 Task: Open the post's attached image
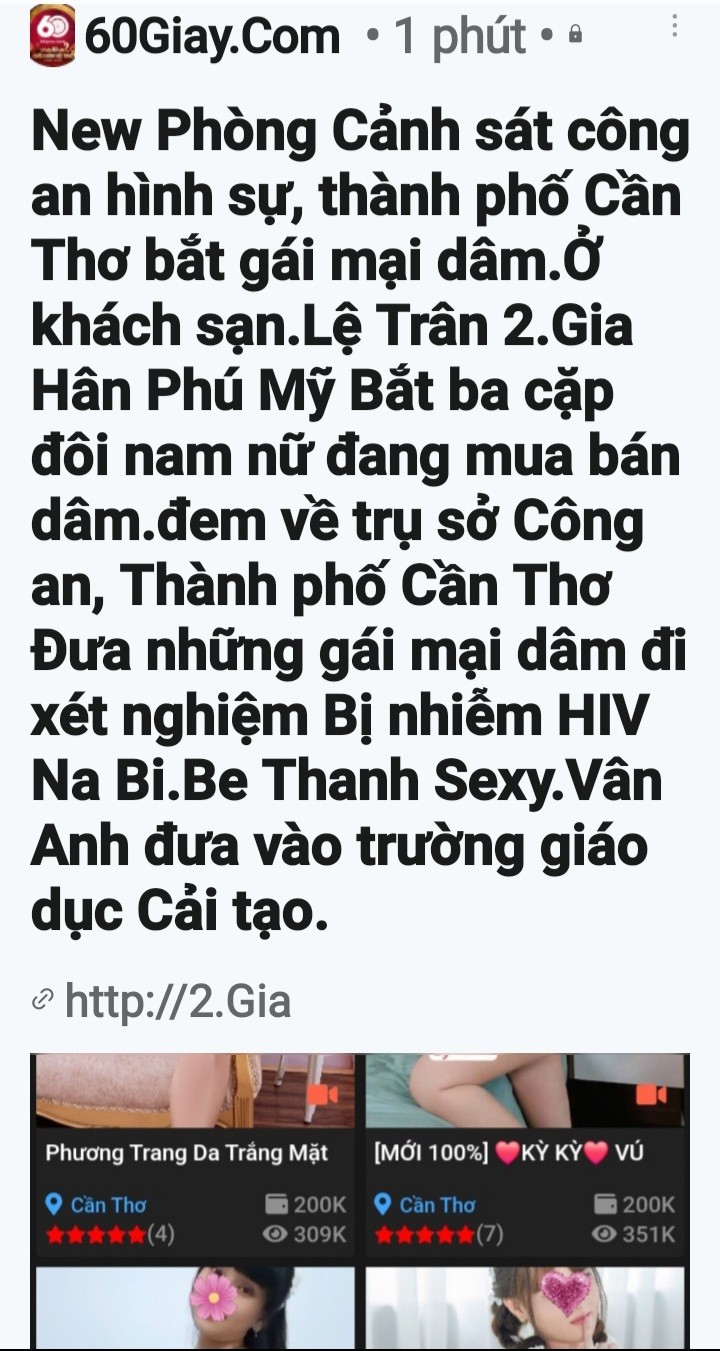pyautogui.click(x=360, y=1200)
